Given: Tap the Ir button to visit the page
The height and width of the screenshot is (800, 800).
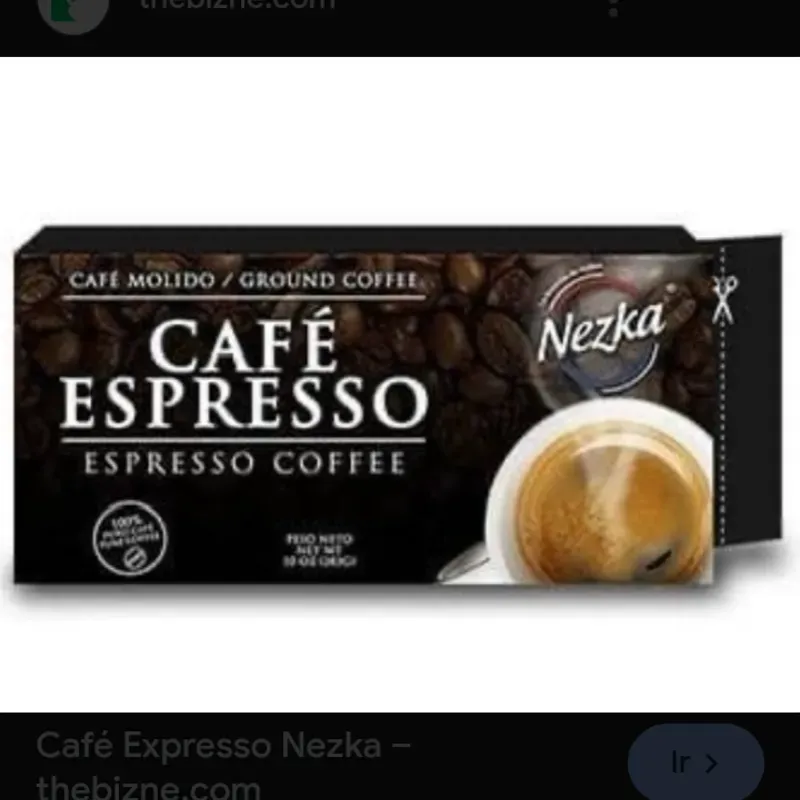Looking at the screenshot, I should pyautogui.click(x=694, y=764).
